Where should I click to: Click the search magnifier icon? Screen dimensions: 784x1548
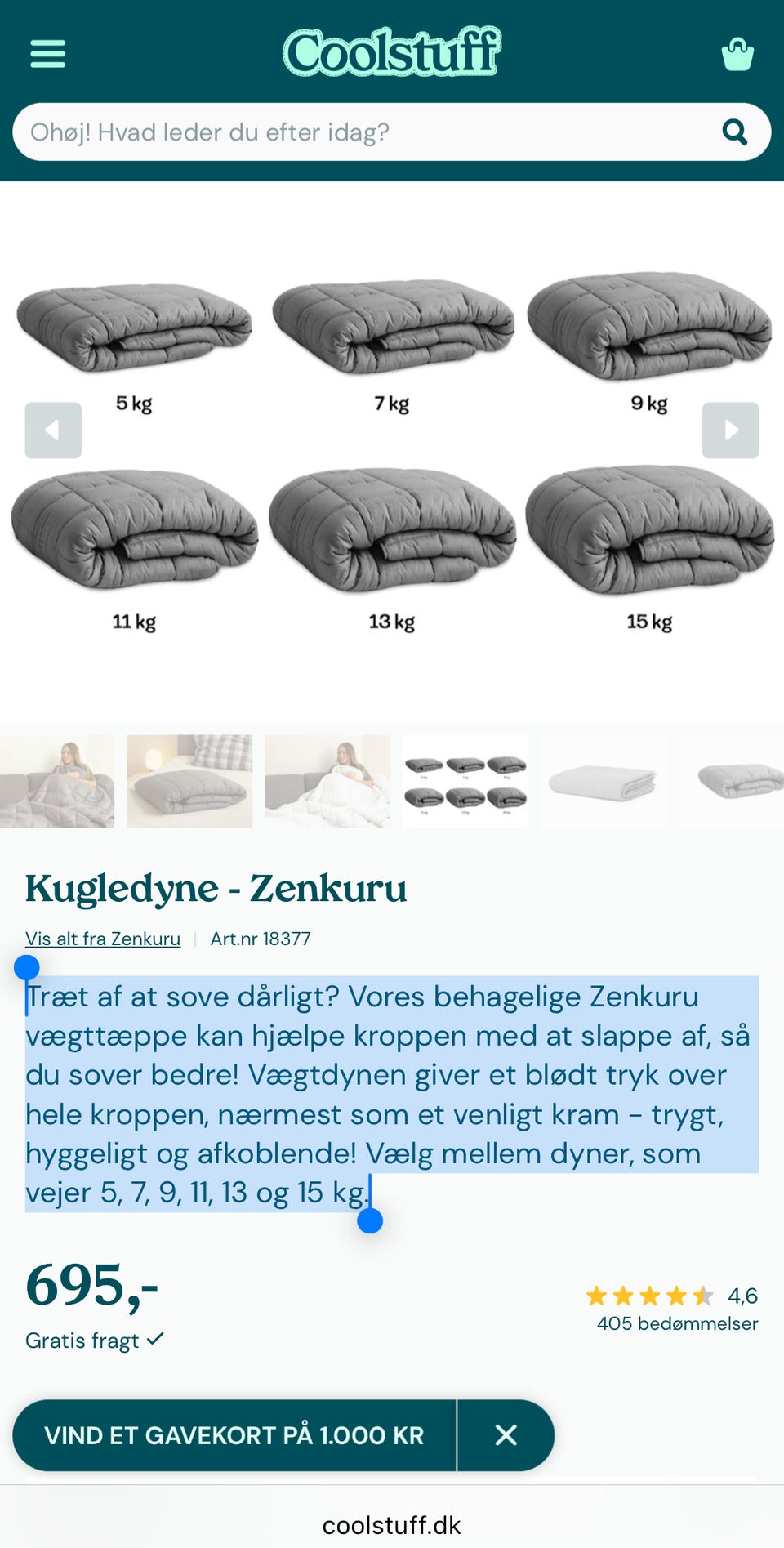pos(736,132)
